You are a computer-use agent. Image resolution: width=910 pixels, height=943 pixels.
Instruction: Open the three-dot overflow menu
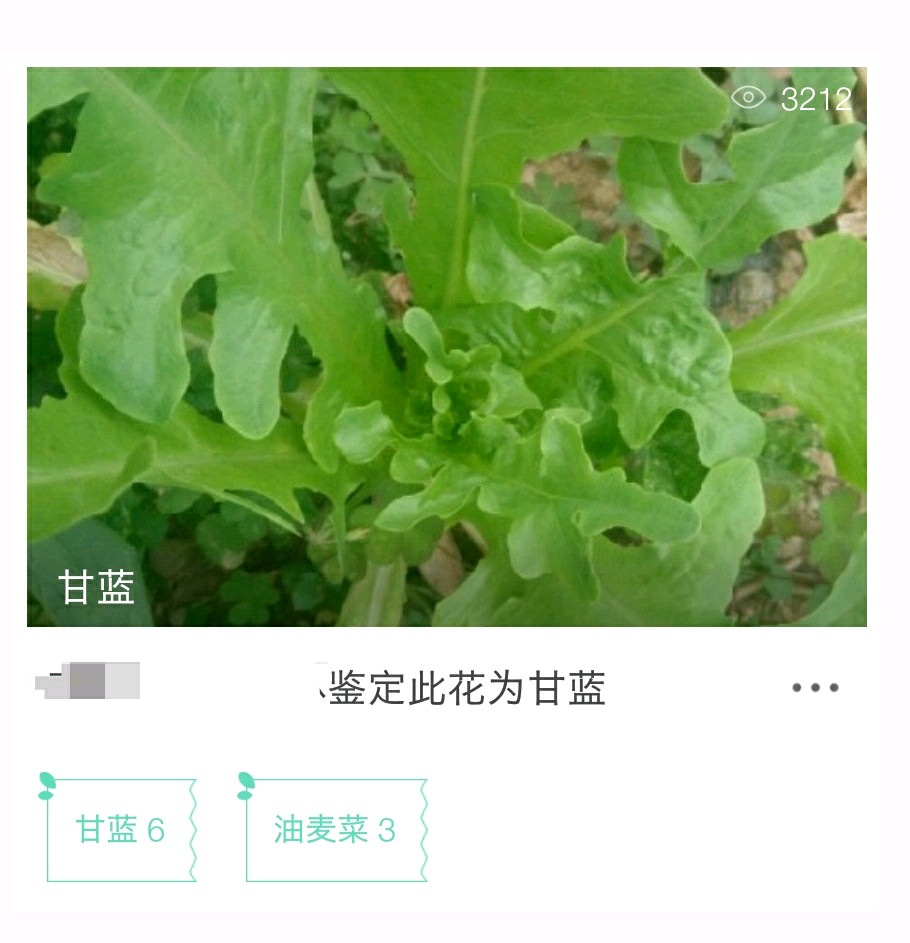[815, 688]
